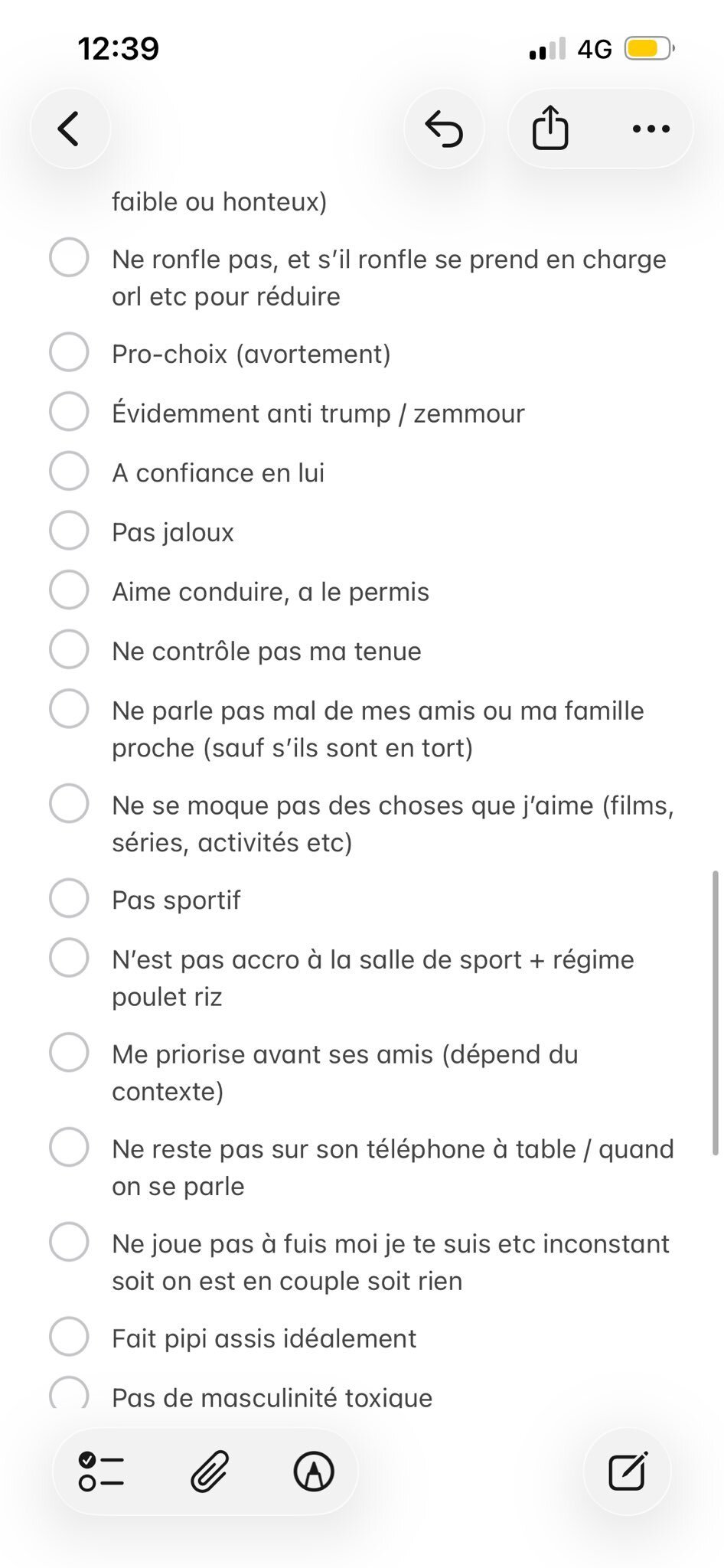Open the markup pen tool
724x1568 pixels.
tap(314, 1472)
